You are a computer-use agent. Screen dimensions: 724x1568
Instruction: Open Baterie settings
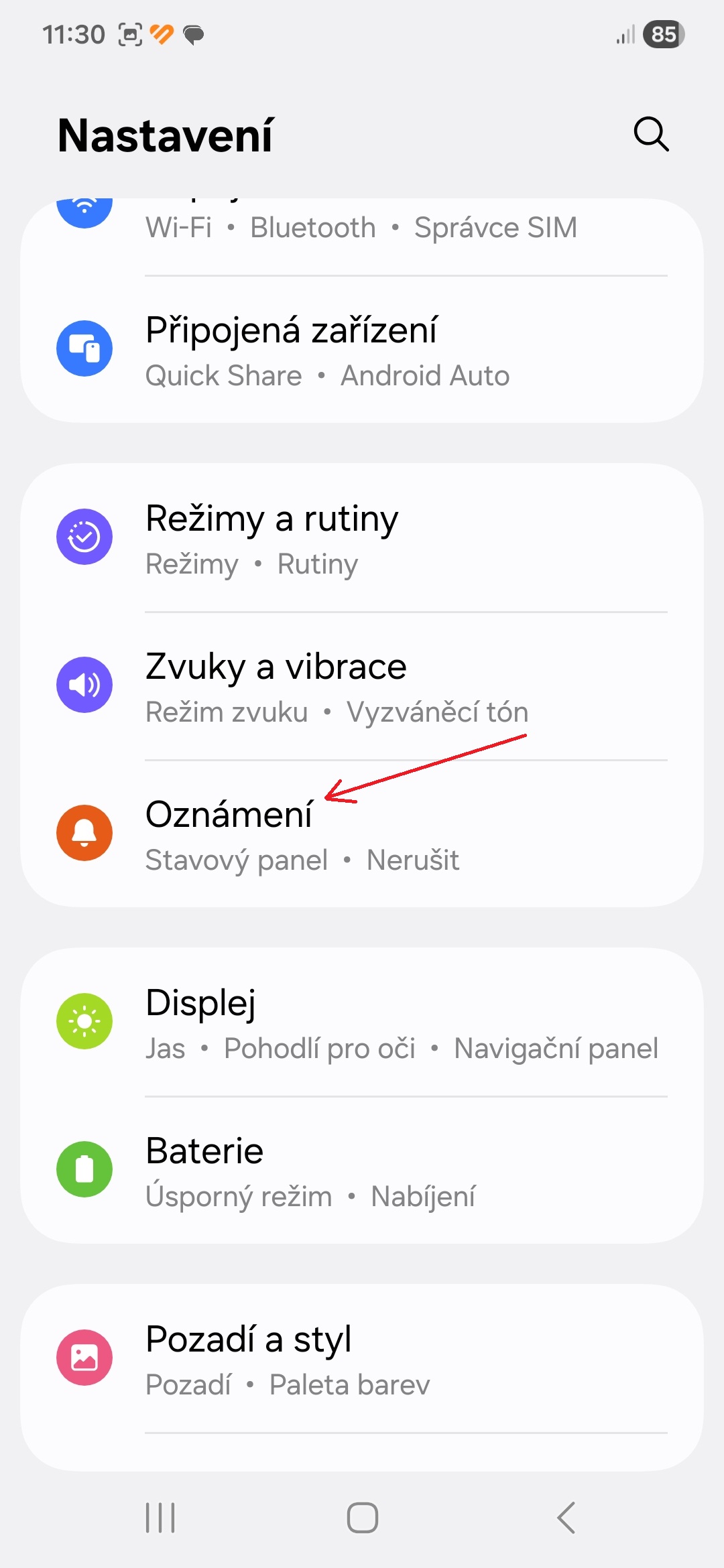[362, 1171]
